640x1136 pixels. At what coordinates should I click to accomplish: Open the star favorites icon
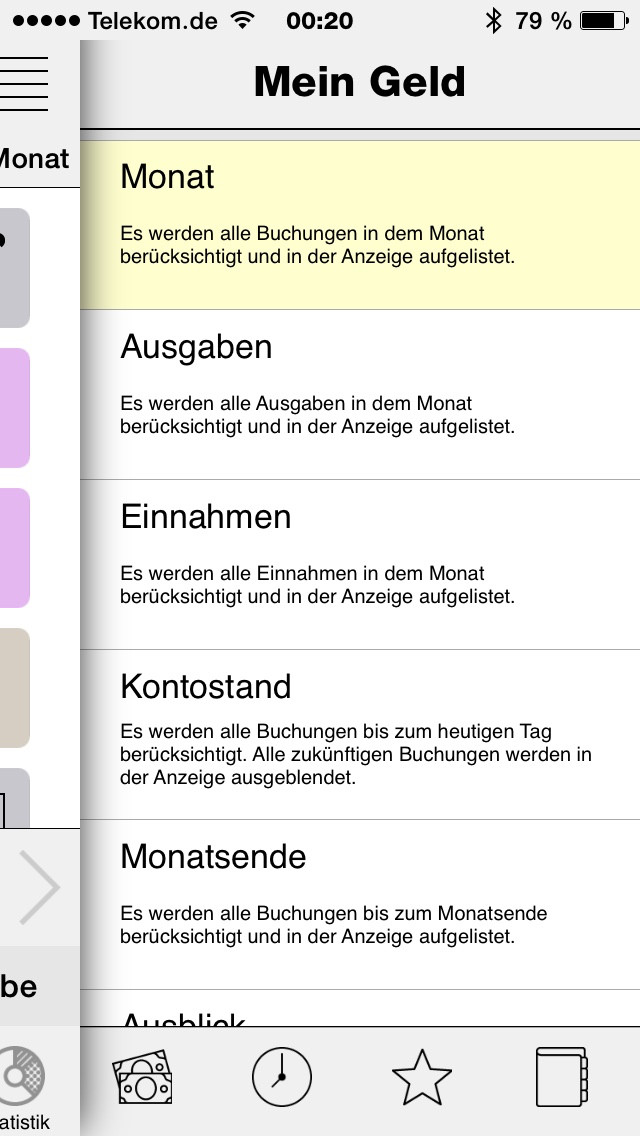coord(422,1077)
